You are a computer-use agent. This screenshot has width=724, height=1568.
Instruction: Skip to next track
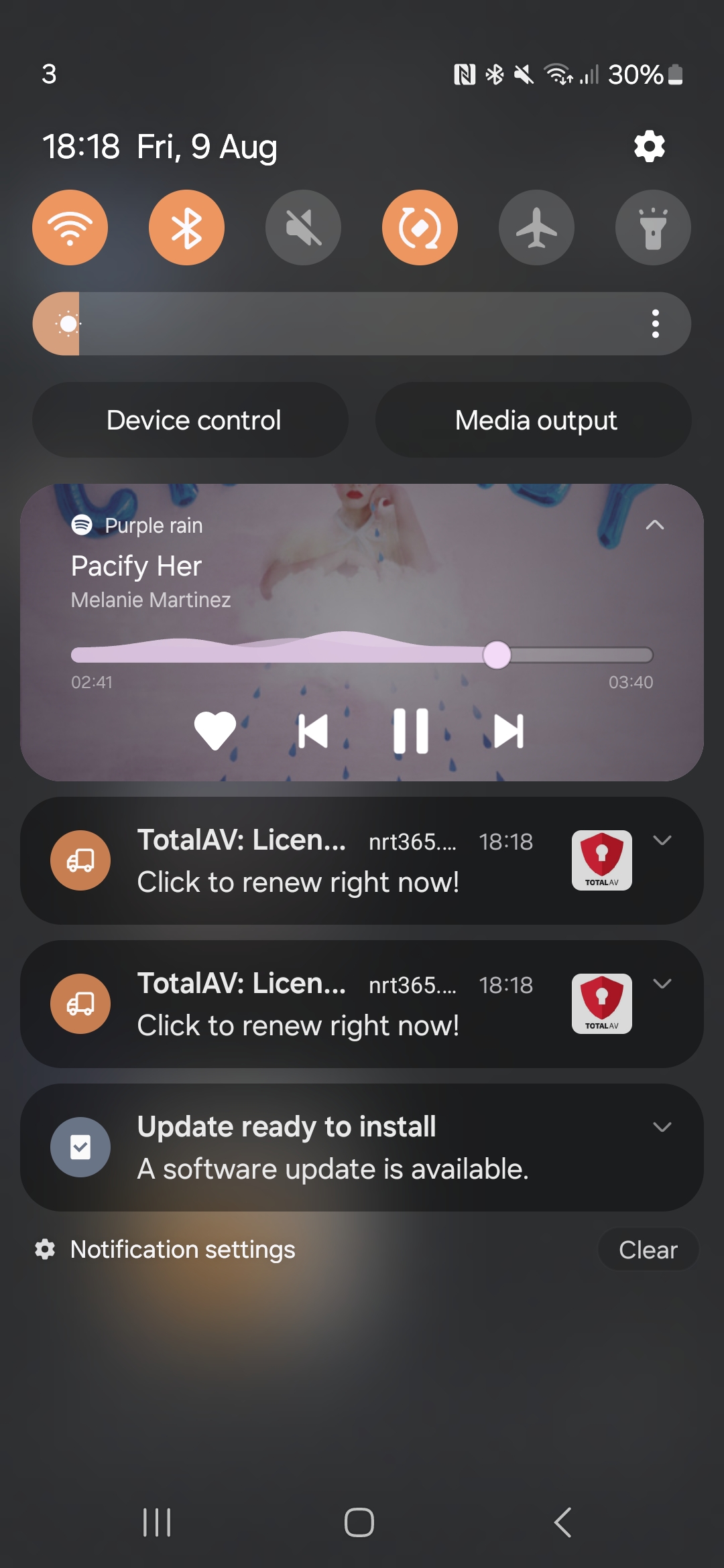[508, 730]
